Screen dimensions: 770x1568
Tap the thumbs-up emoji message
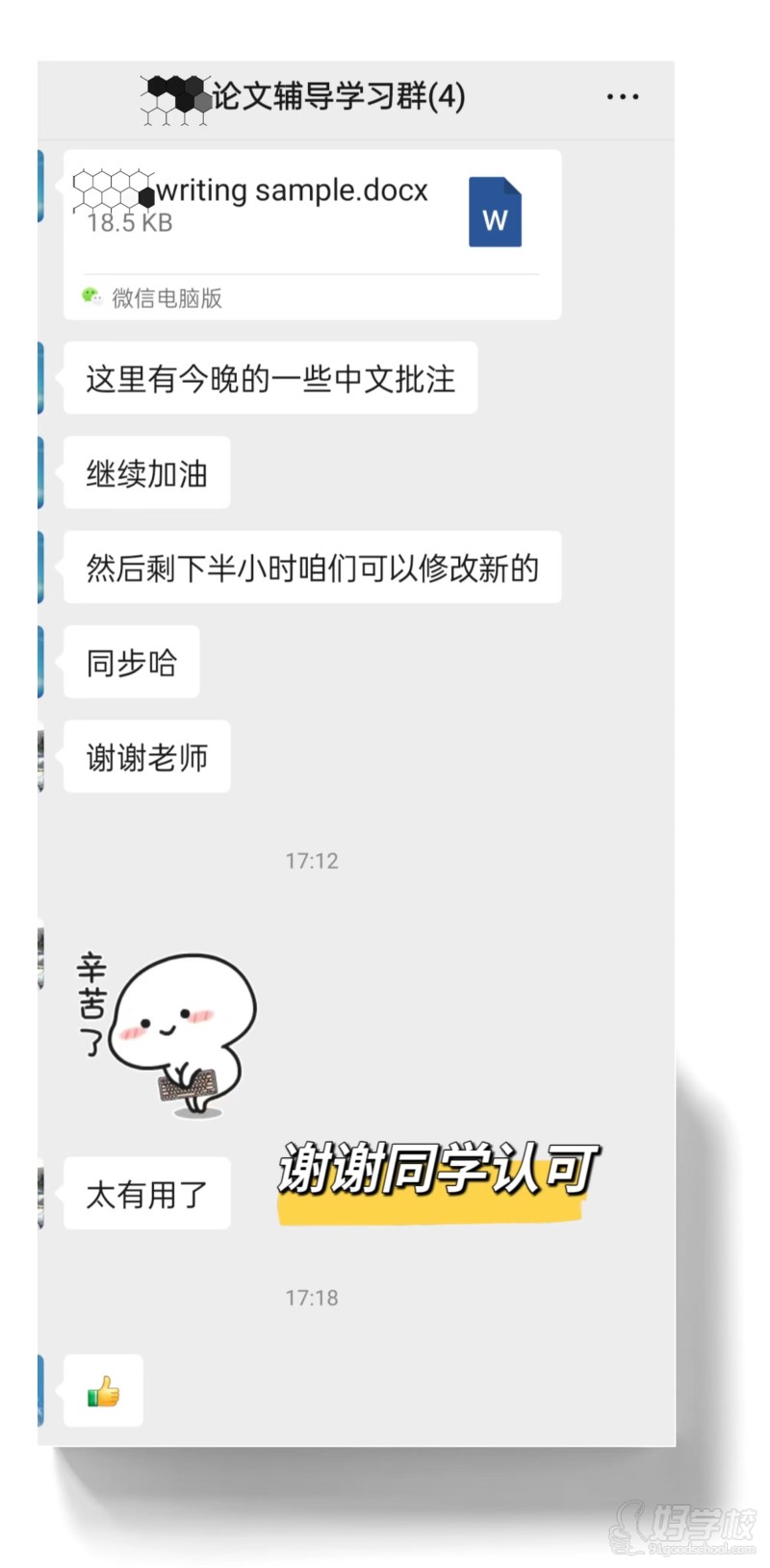pyautogui.click(x=102, y=1388)
